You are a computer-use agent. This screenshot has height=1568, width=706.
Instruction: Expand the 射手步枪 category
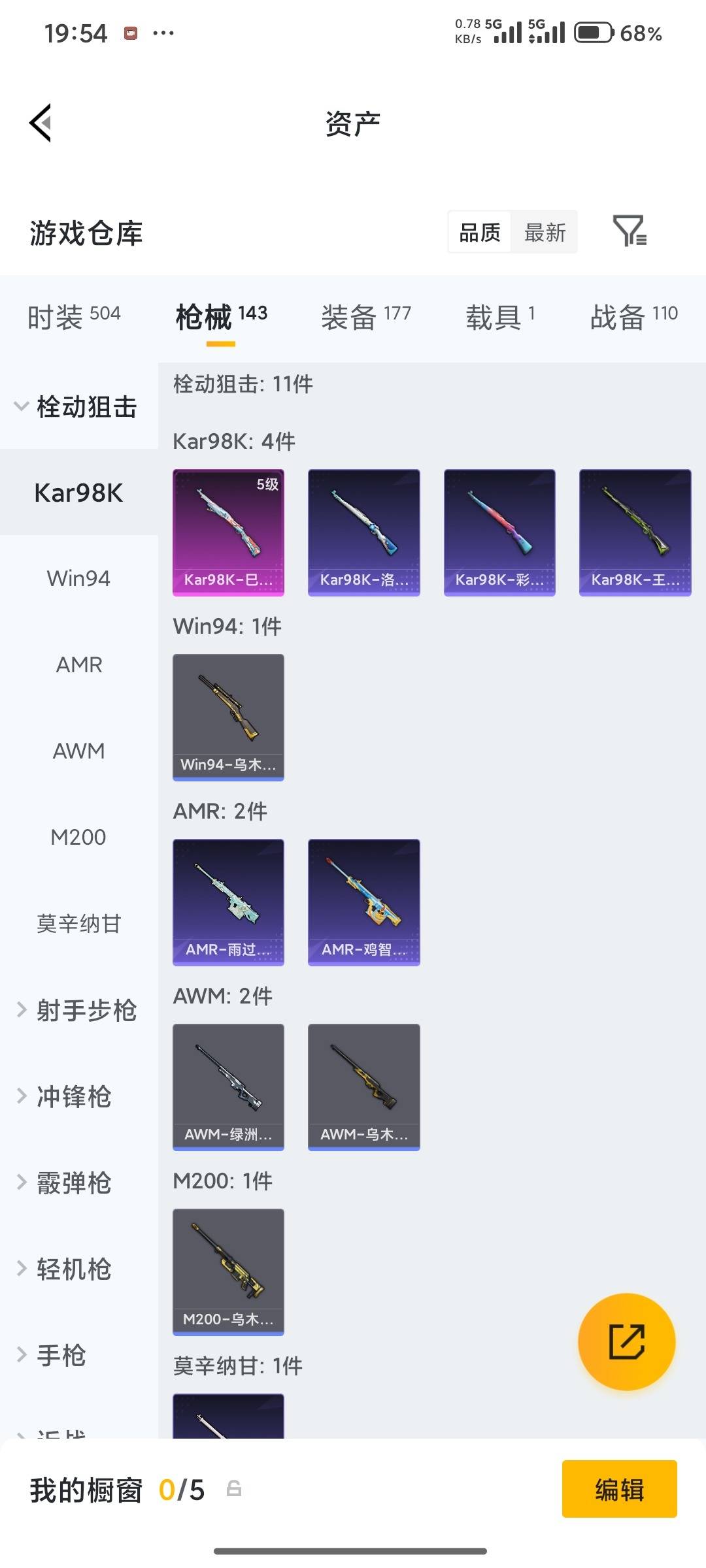pyautogui.click(x=78, y=1010)
